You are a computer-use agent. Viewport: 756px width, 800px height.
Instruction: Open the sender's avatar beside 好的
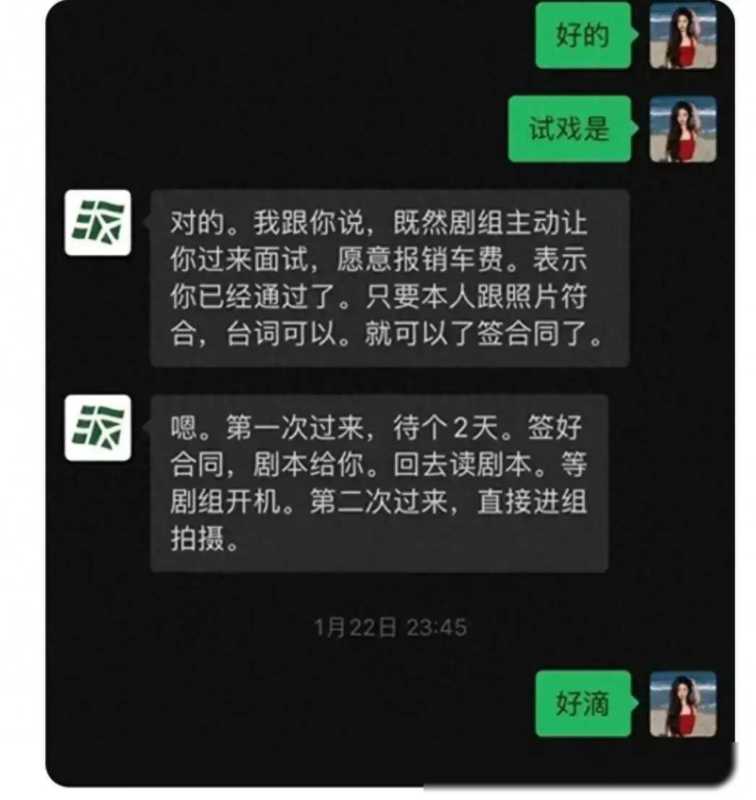pos(682,35)
